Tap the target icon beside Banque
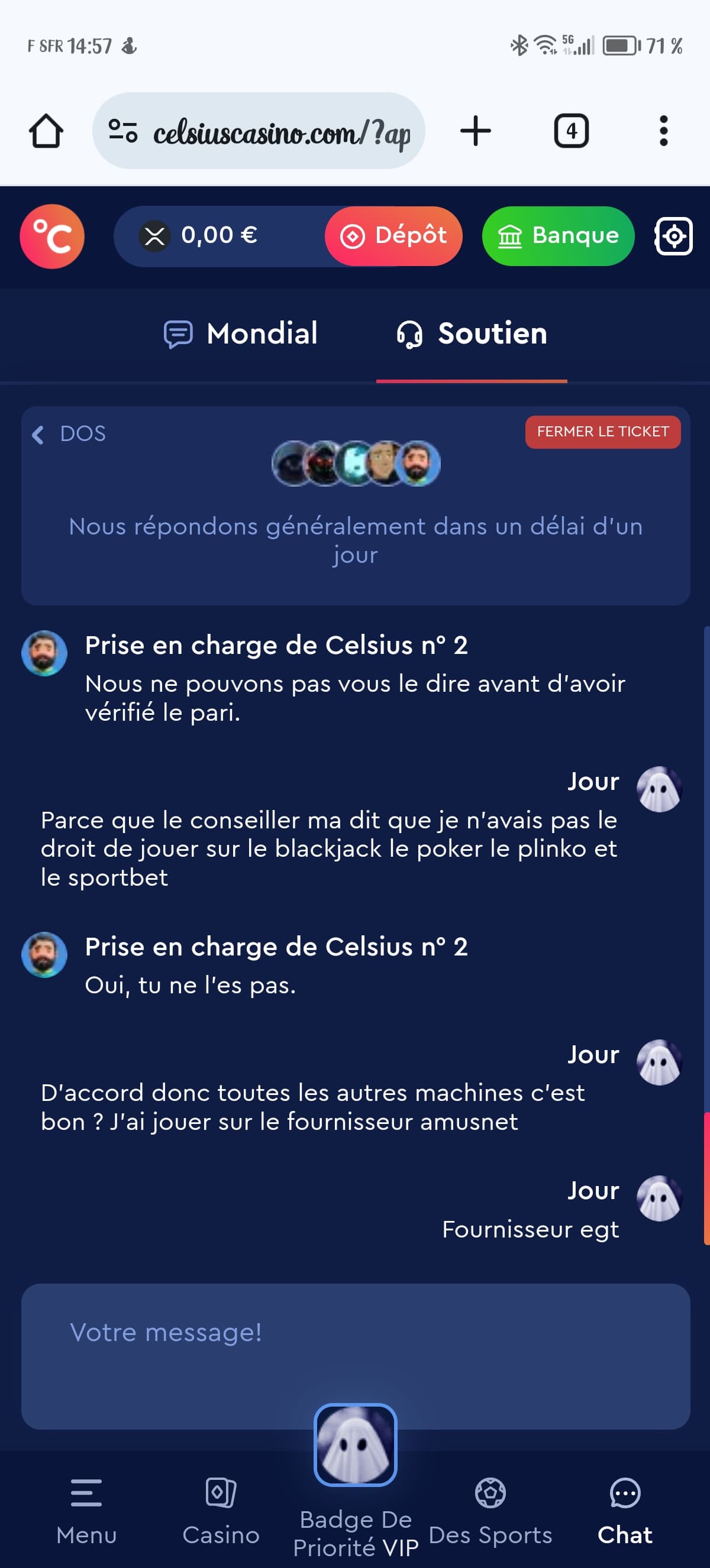710x1568 pixels. coord(673,236)
